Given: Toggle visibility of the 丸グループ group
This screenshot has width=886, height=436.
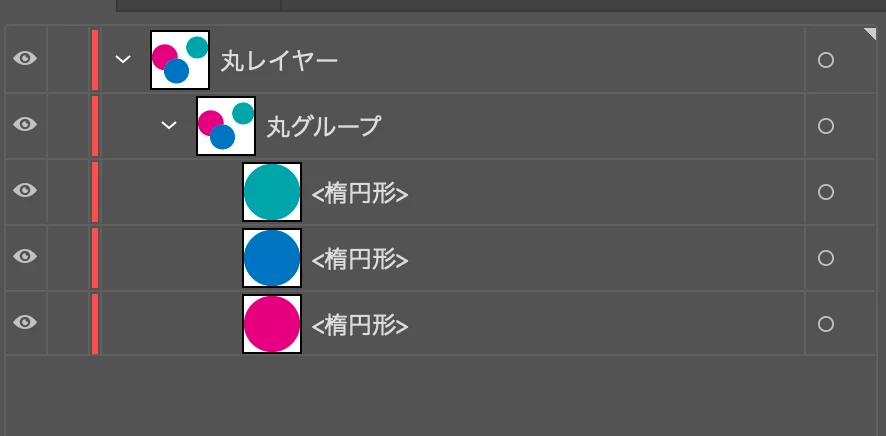Looking at the screenshot, I should [x=25, y=125].
